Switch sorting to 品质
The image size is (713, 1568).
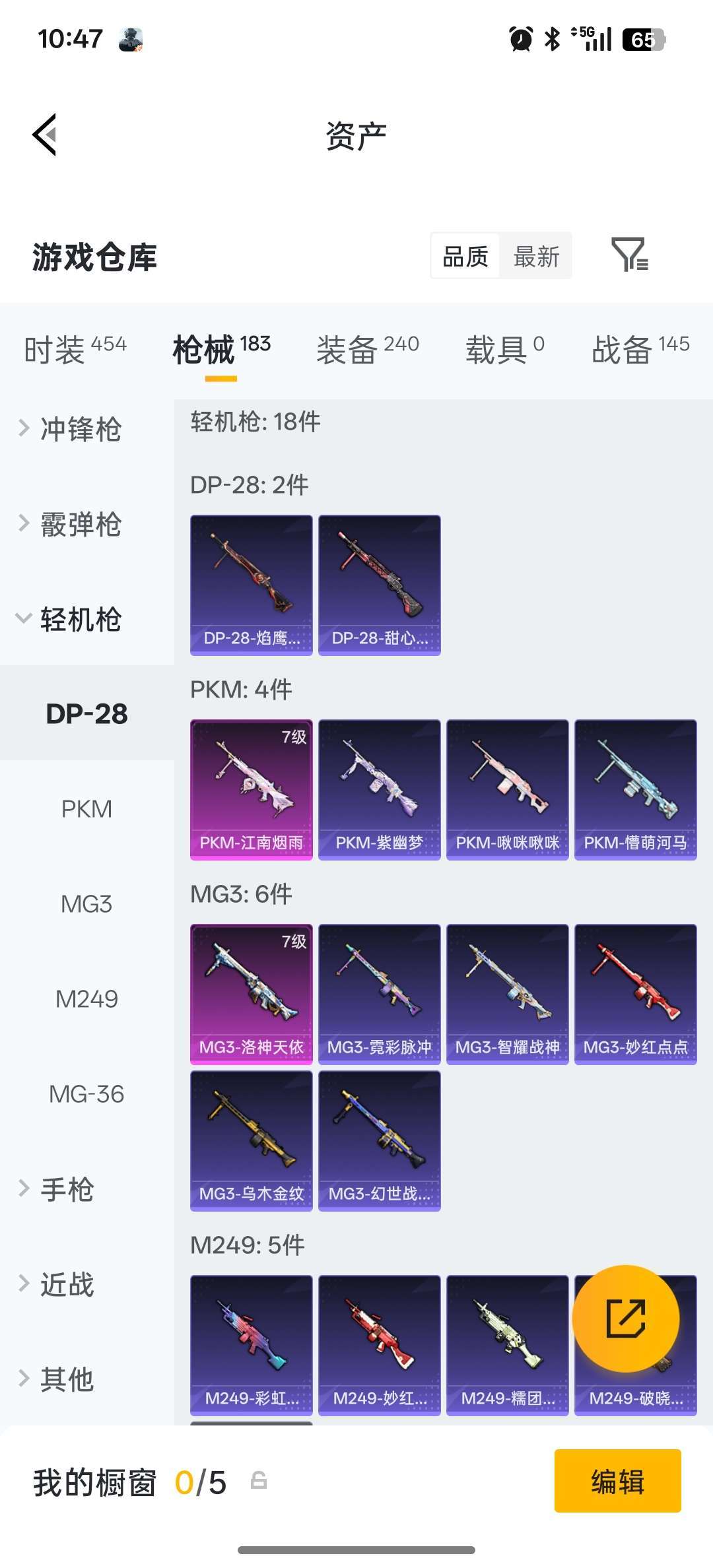[464, 256]
